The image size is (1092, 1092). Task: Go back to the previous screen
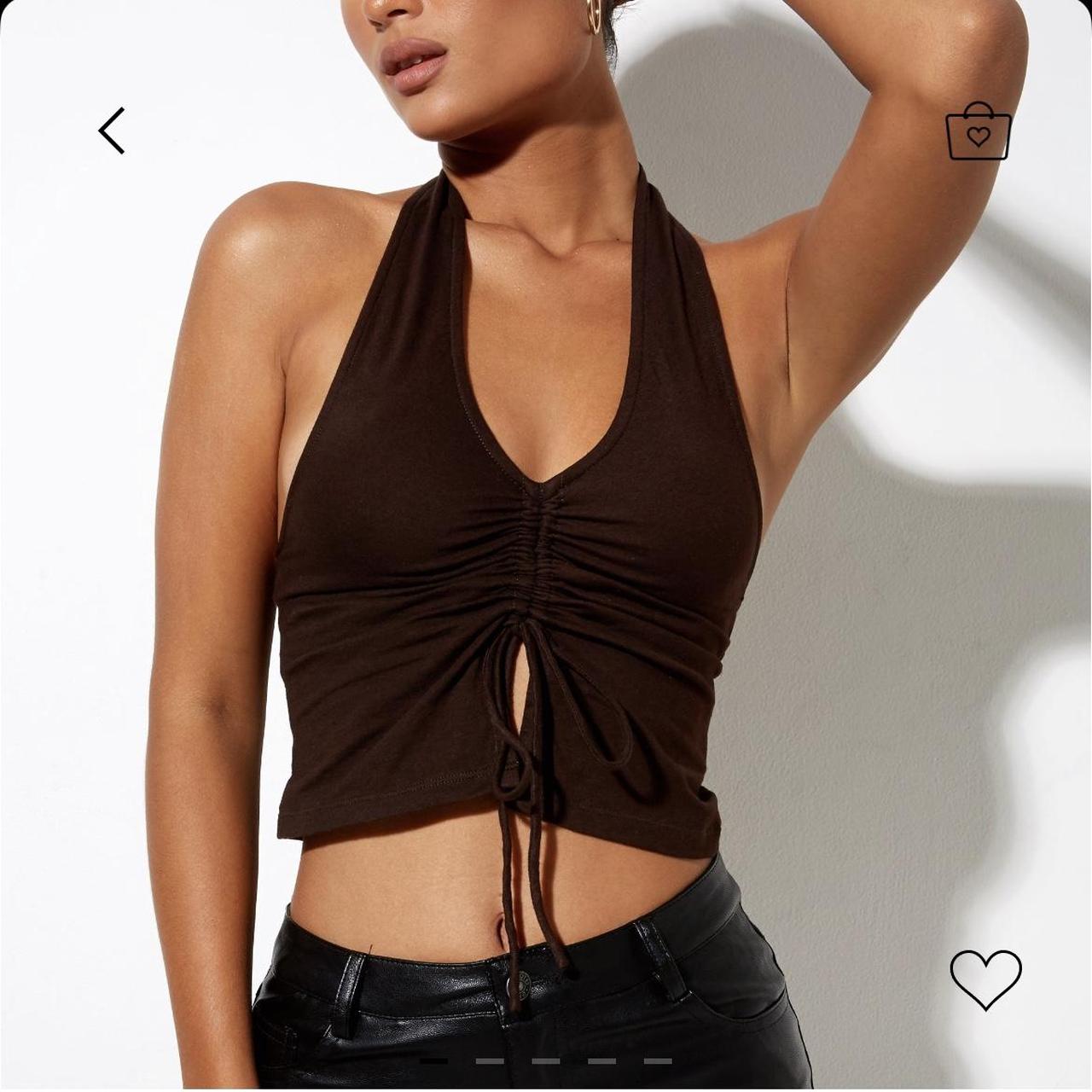tap(112, 131)
